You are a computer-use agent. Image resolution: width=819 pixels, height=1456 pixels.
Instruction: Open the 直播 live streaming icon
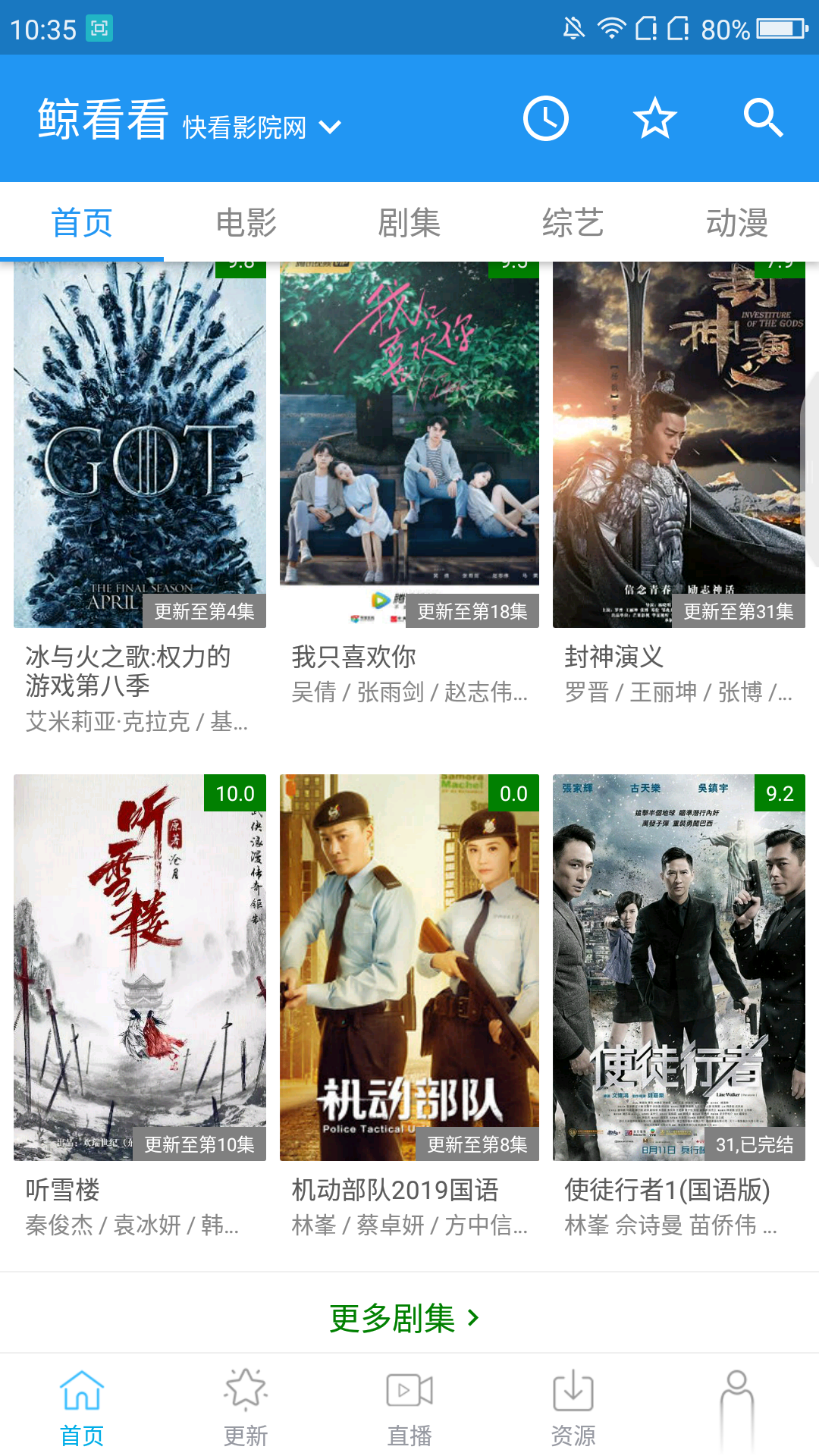click(409, 1407)
